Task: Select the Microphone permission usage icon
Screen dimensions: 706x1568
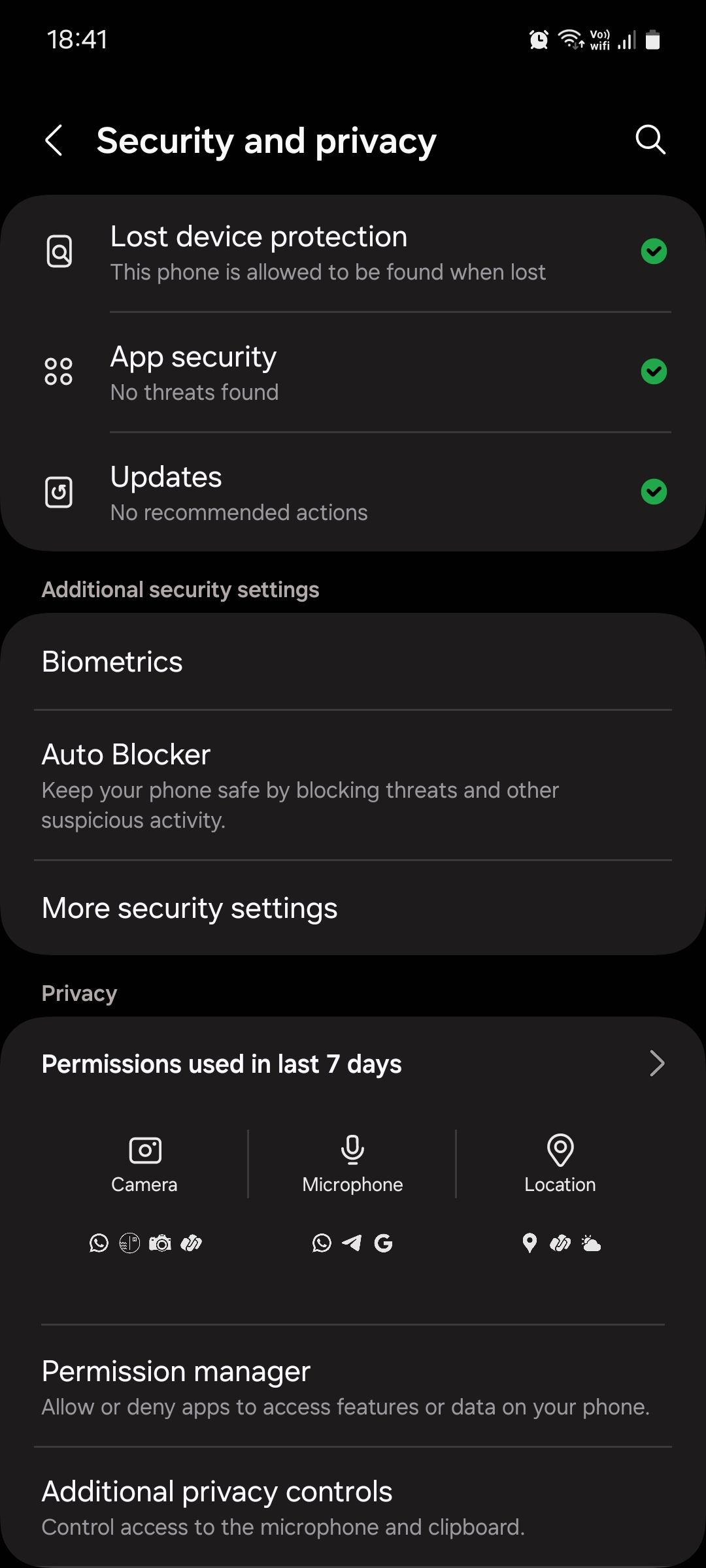Action: 352,1151
